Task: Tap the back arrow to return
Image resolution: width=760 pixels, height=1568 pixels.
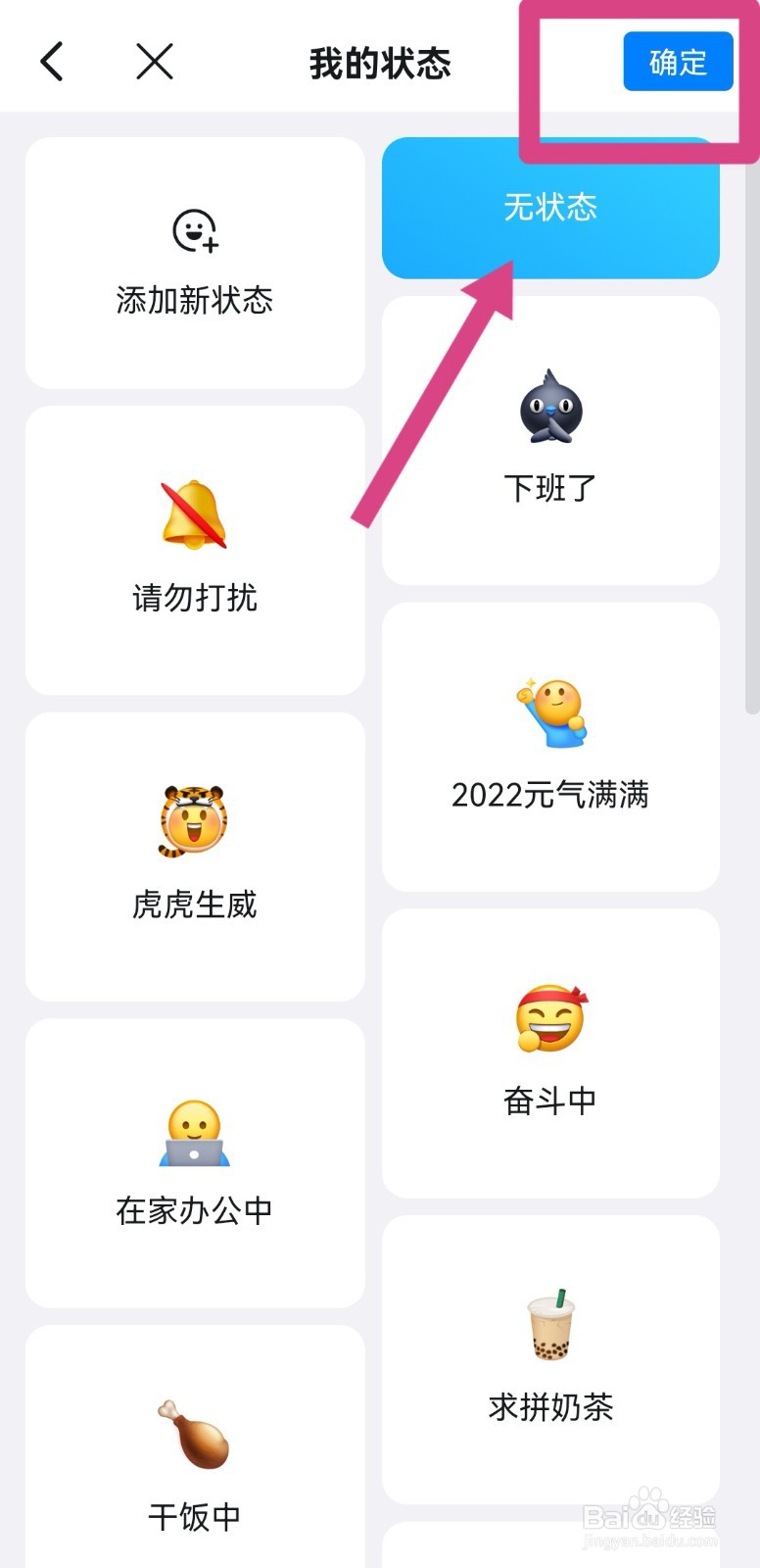Action: pos(51,61)
